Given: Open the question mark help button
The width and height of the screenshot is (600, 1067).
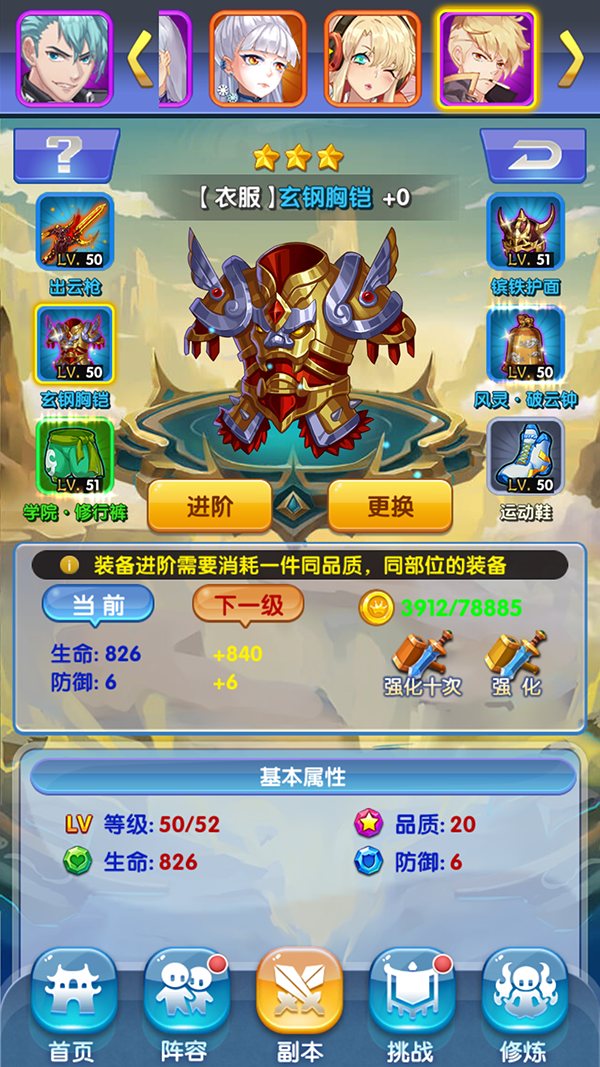Looking at the screenshot, I should pyautogui.click(x=65, y=155).
